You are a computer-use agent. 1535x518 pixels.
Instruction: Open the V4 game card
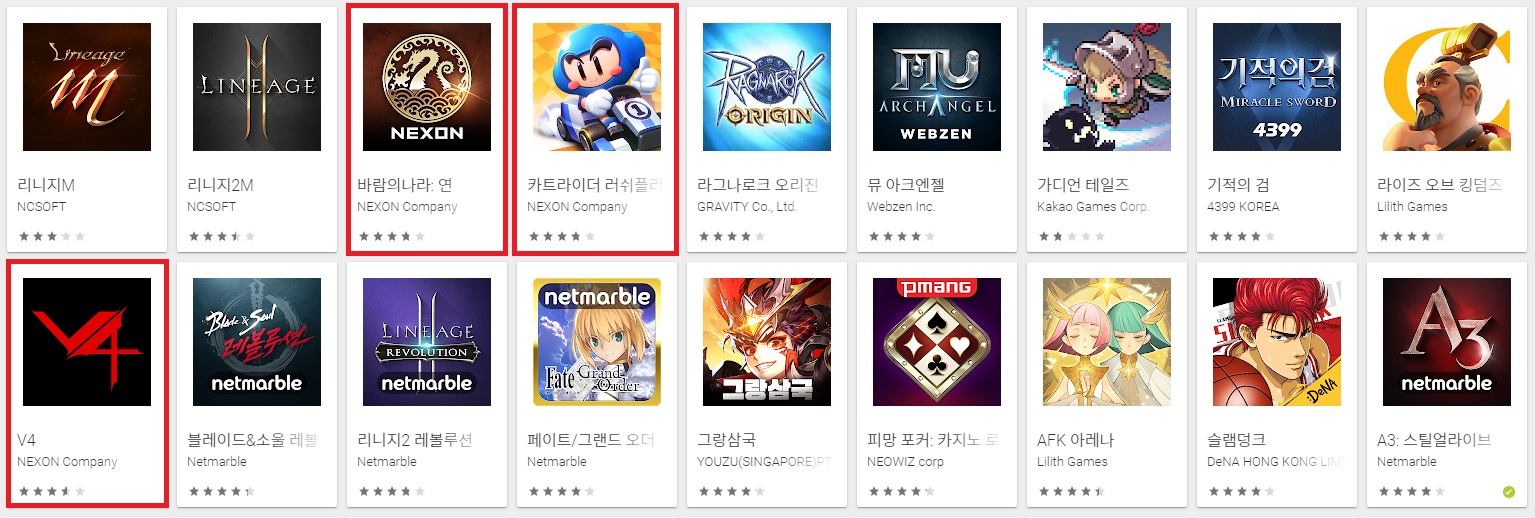[x=86, y=342]
